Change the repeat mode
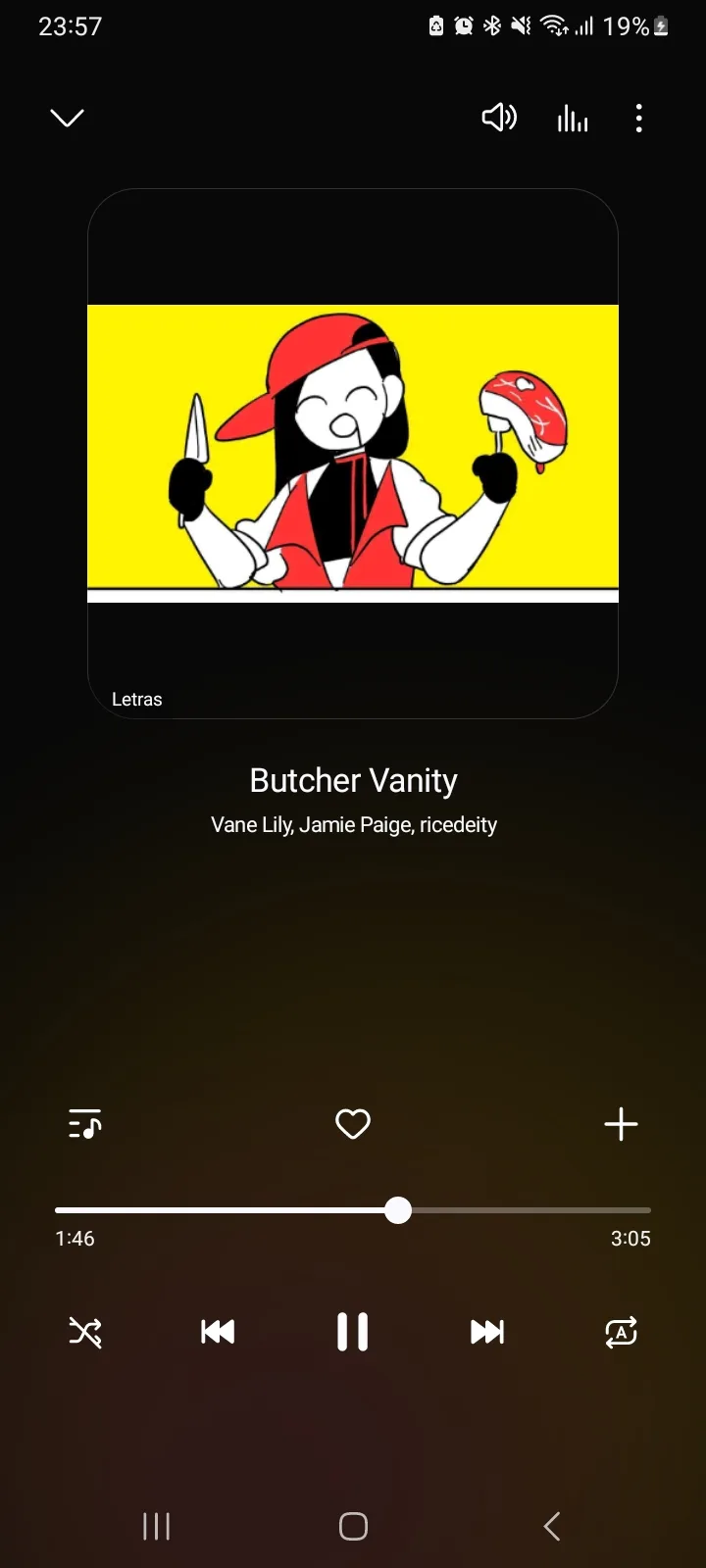706x1568 pixels. click(621, 1332)
